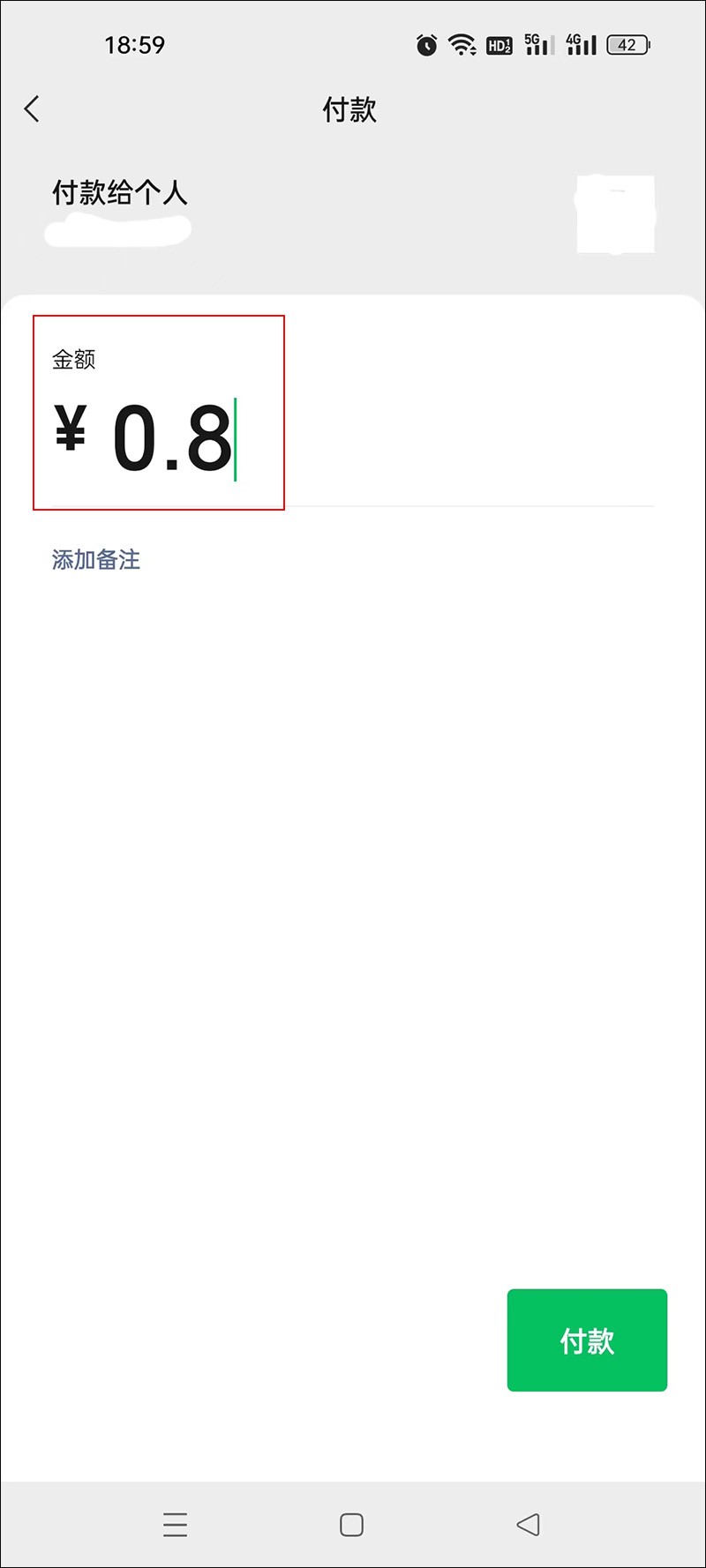Image resolution: width=706 pixels, height=1568 pixels.
Task: Go to the system home screen
Action: [351, 1525]
